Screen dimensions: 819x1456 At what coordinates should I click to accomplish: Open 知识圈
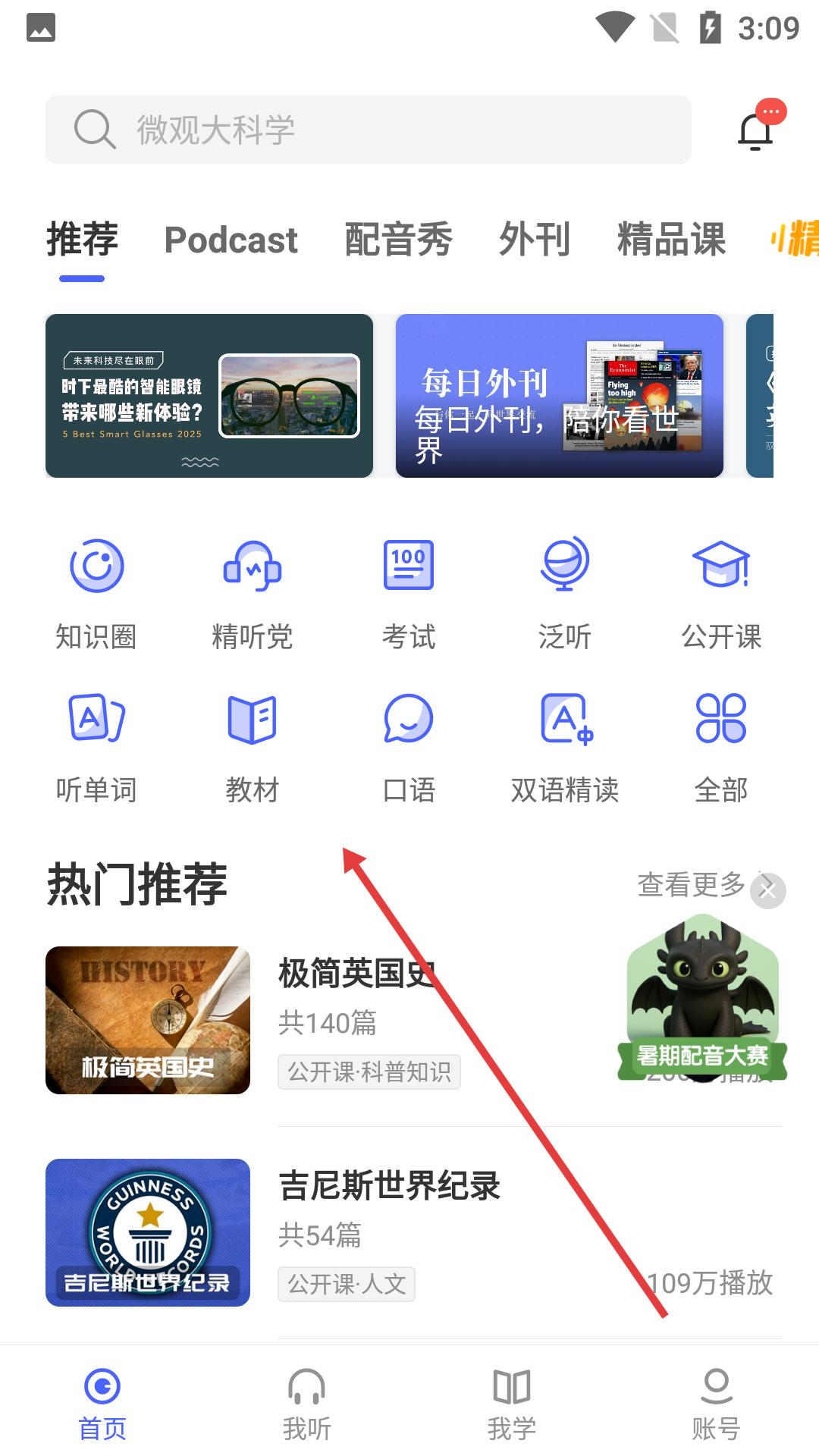[96, 593]
